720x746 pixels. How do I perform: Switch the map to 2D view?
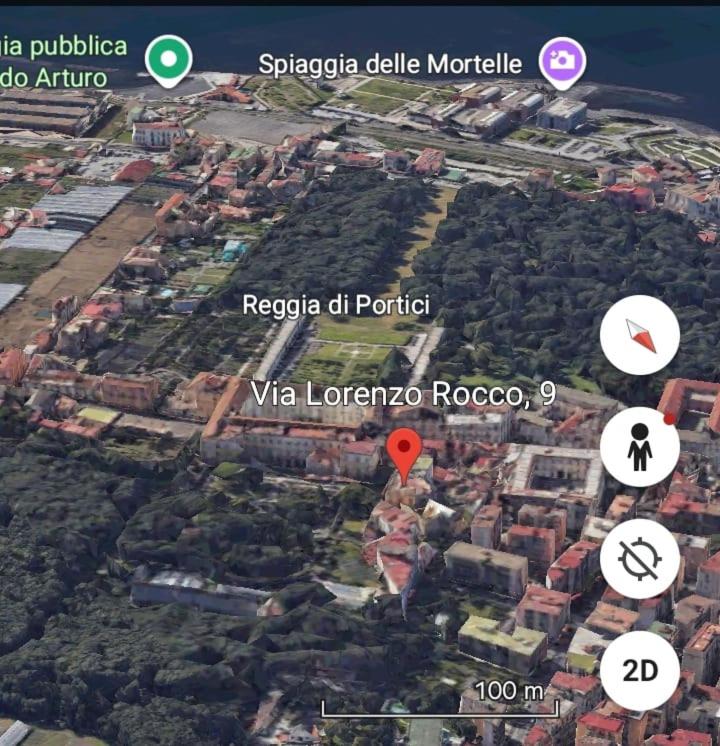point(640,671)
